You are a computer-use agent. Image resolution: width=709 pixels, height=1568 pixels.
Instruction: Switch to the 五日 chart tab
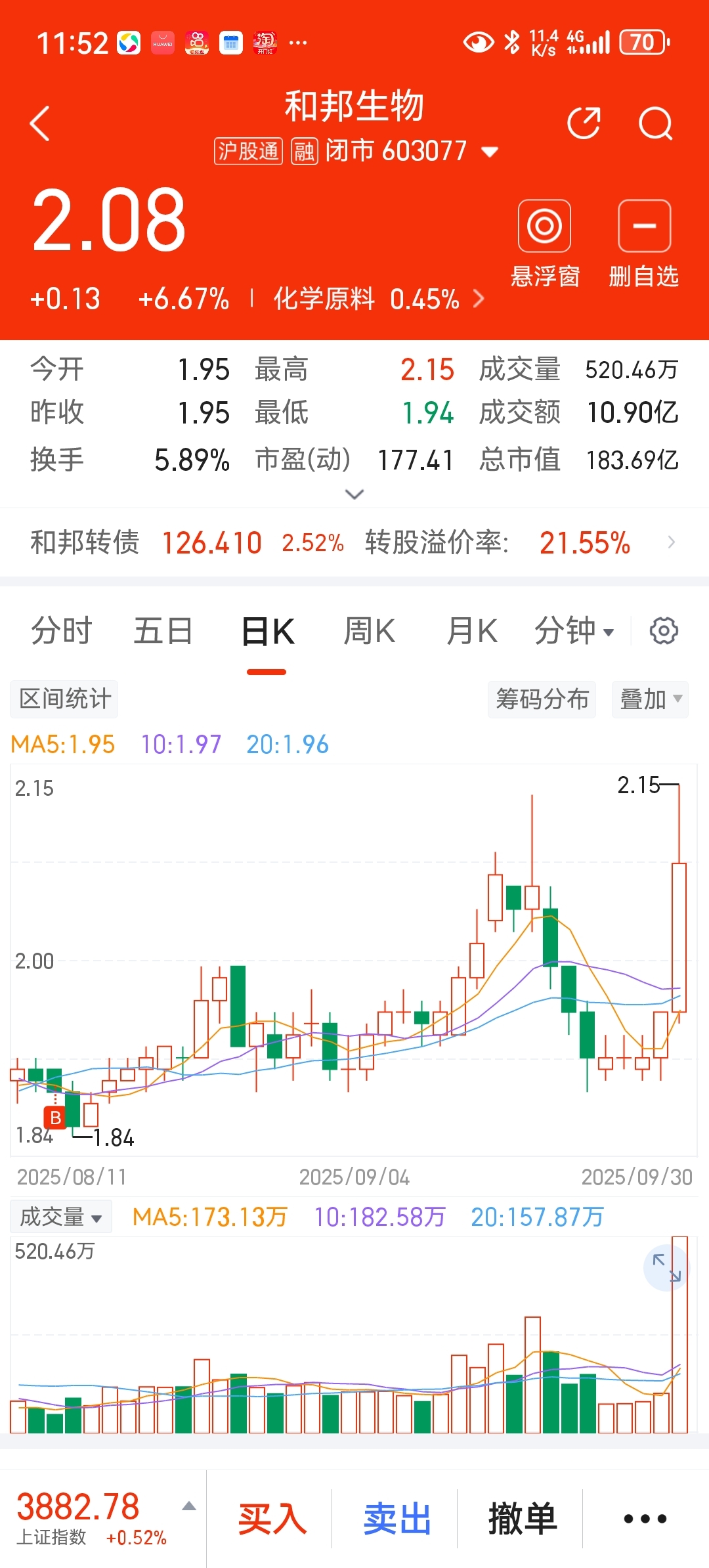pyautogui.click(x=163, y=631)
